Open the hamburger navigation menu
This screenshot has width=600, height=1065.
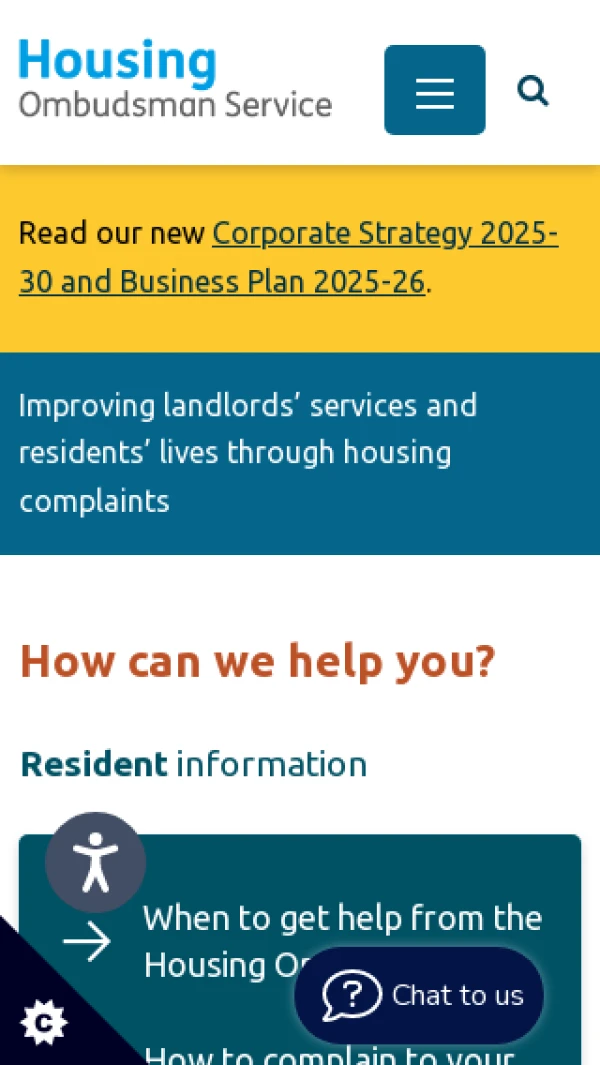click(x=434, y=90)
